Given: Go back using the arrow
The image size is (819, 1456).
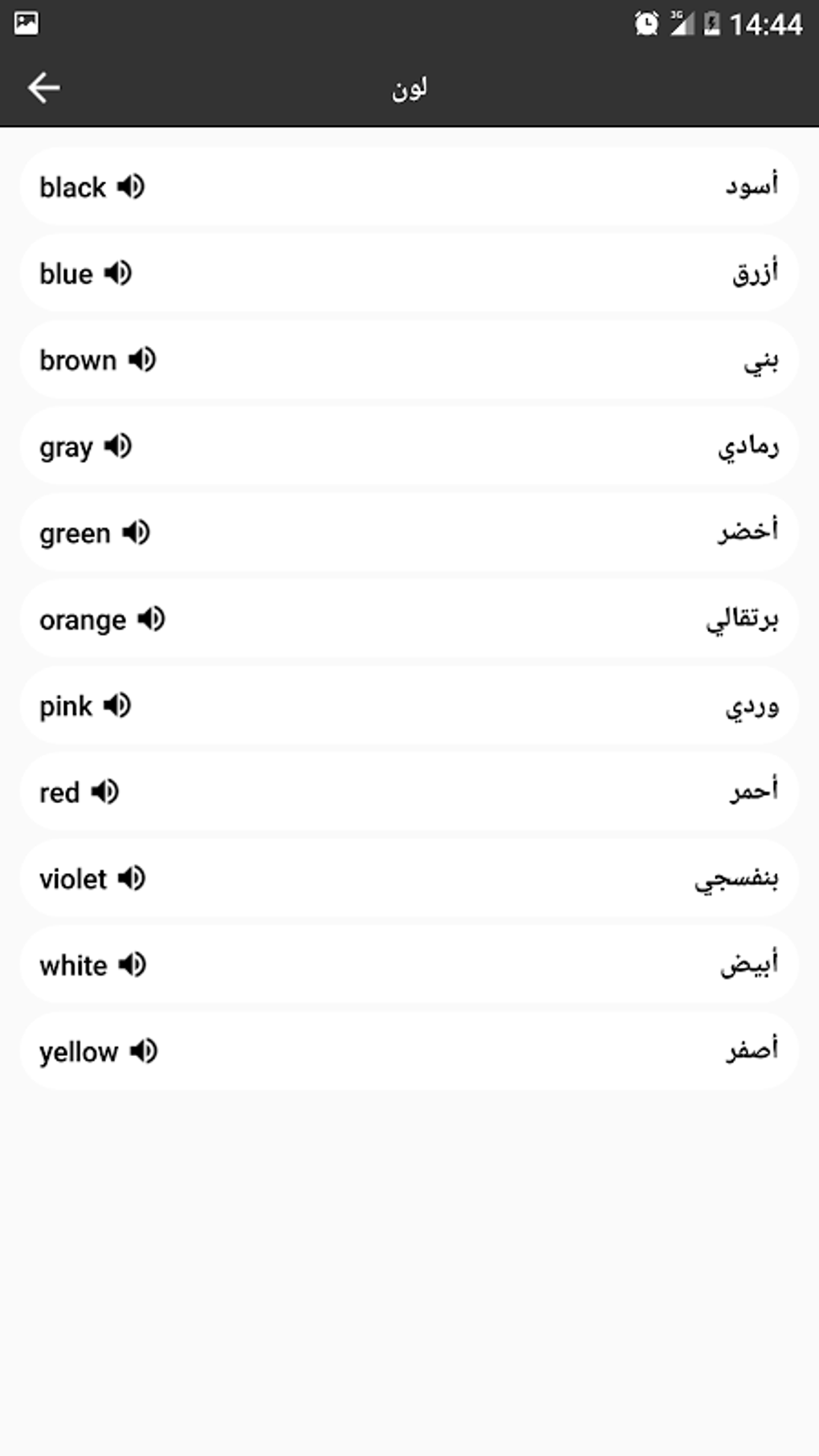Looking at the screenshot, I should coord(43,88).
